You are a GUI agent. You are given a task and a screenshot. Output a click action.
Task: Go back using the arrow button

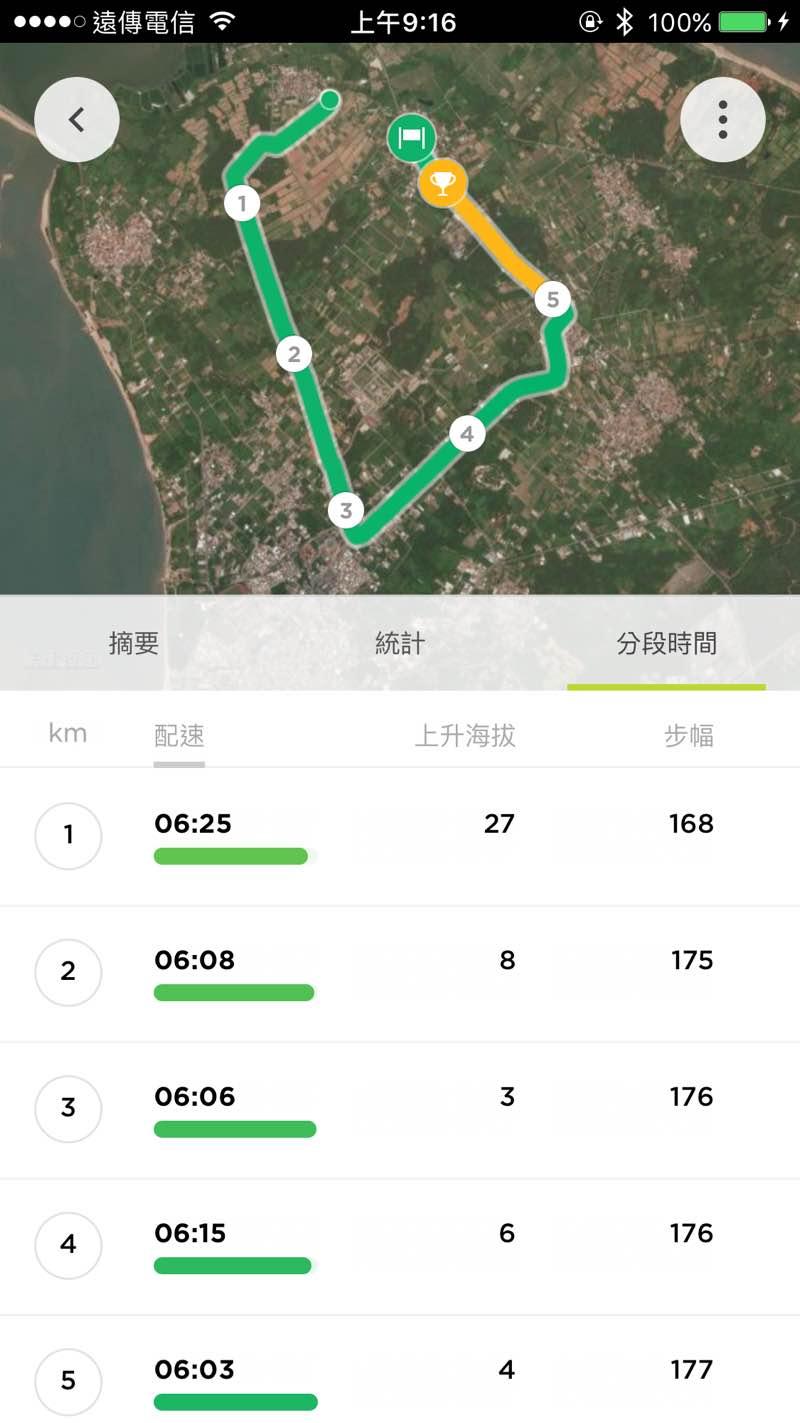77,120
